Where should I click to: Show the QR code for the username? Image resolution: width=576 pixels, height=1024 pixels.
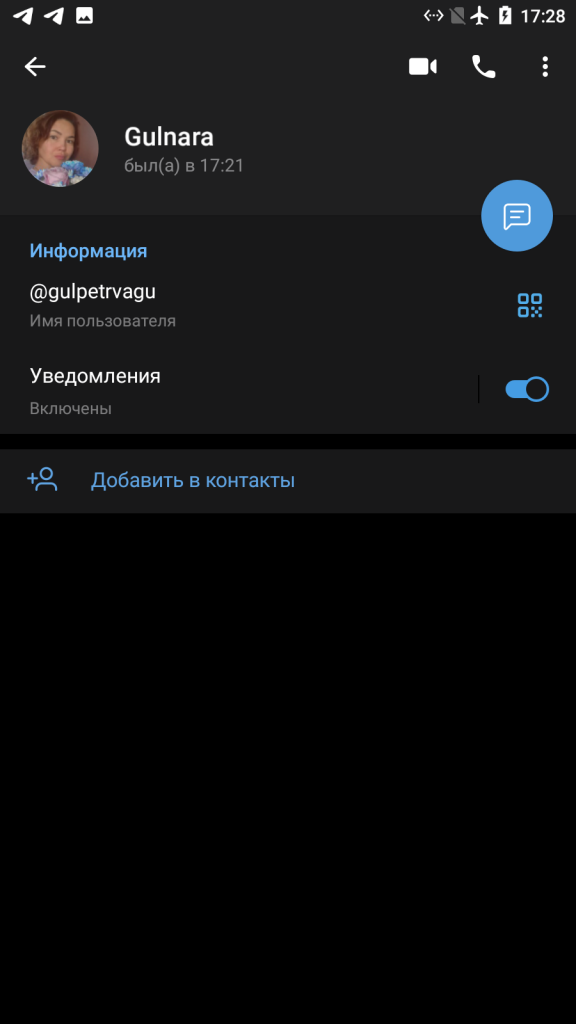[530, 305]
